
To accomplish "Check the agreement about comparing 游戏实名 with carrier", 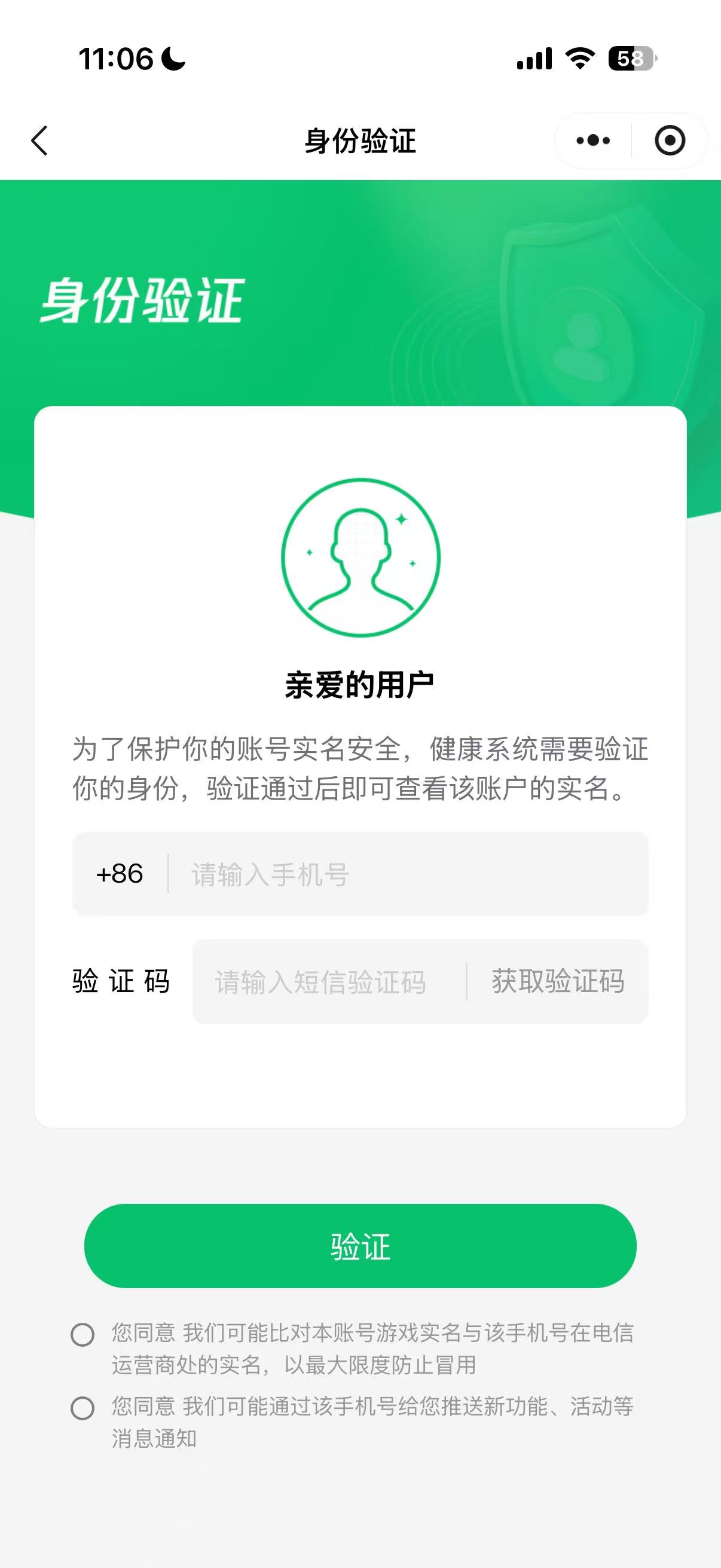I will pos(83,1335).
